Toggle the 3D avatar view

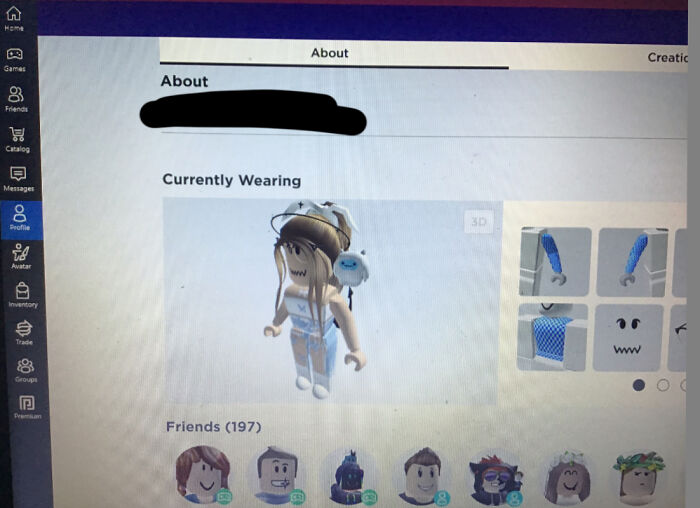478,222
